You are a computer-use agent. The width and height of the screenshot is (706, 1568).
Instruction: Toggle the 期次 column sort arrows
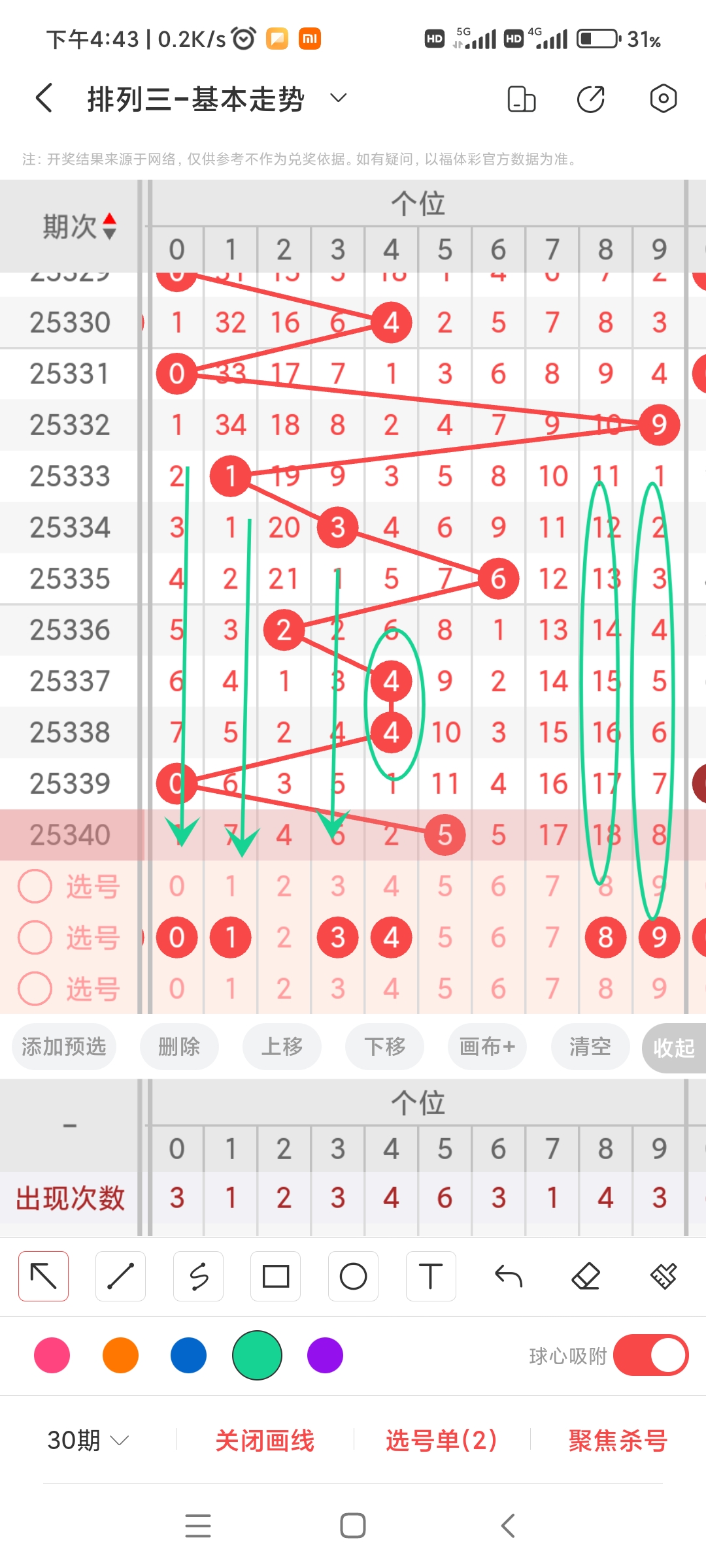(x=109, y=225)
